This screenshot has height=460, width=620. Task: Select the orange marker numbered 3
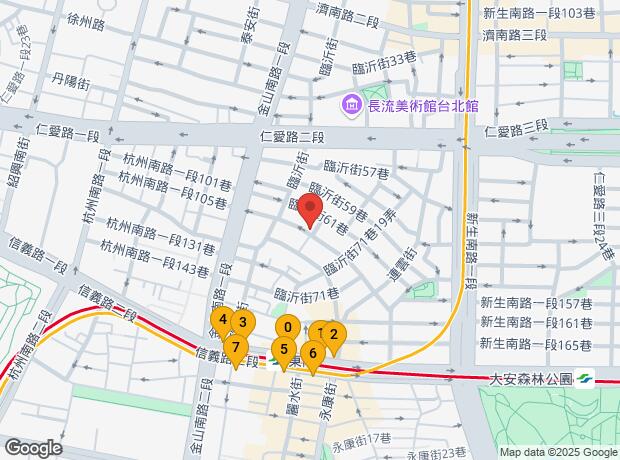242,322
